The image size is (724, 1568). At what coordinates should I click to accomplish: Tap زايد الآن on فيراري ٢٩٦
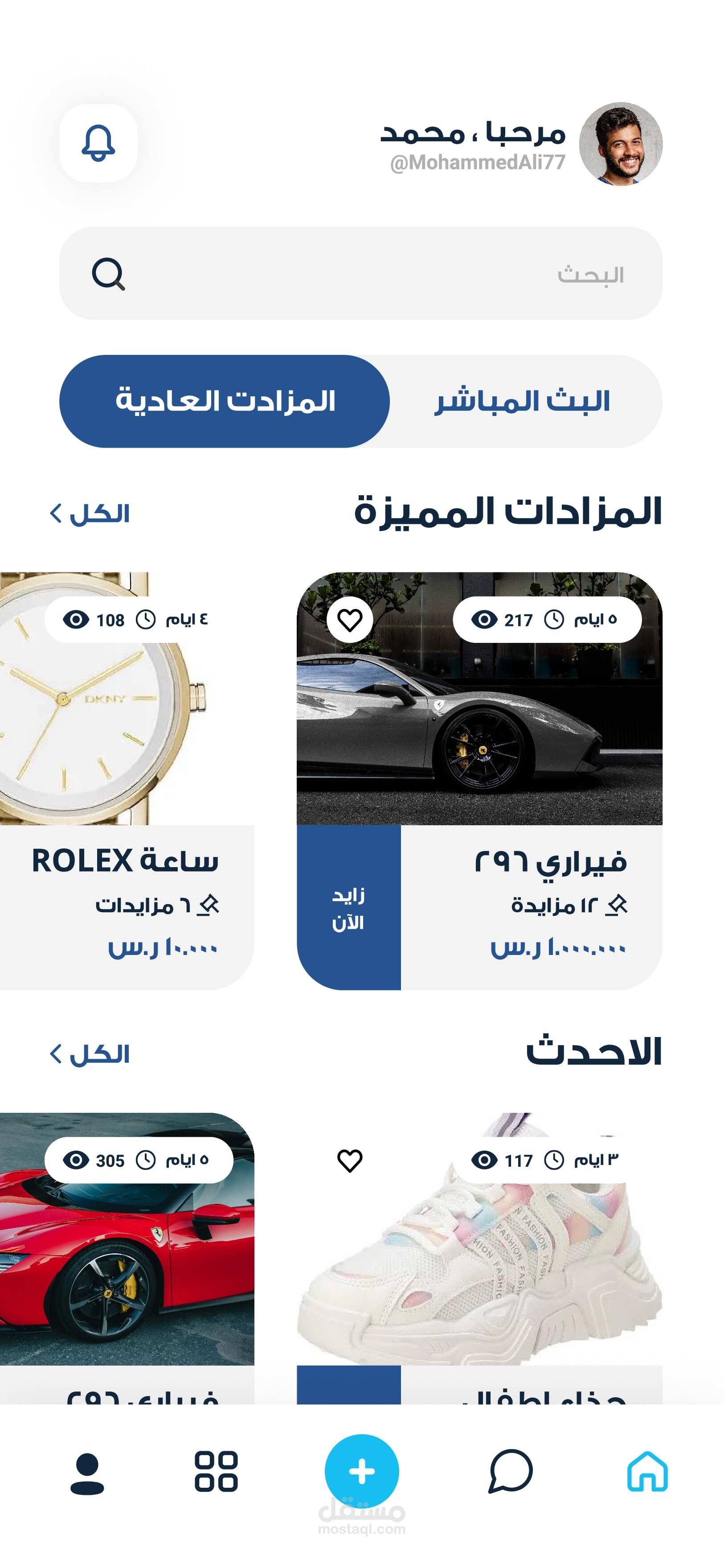point(348,908)
